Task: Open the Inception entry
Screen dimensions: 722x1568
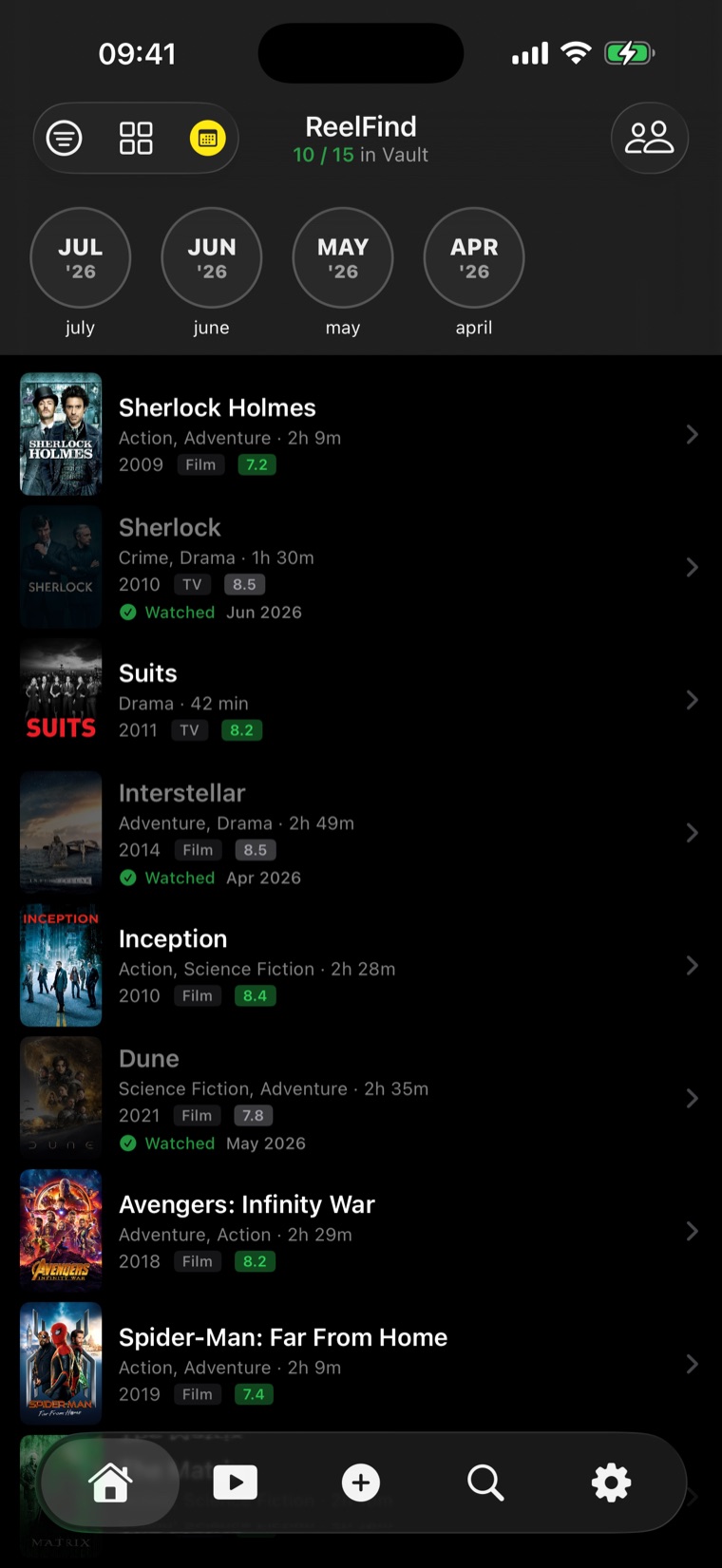Action: tap(361, 966)
